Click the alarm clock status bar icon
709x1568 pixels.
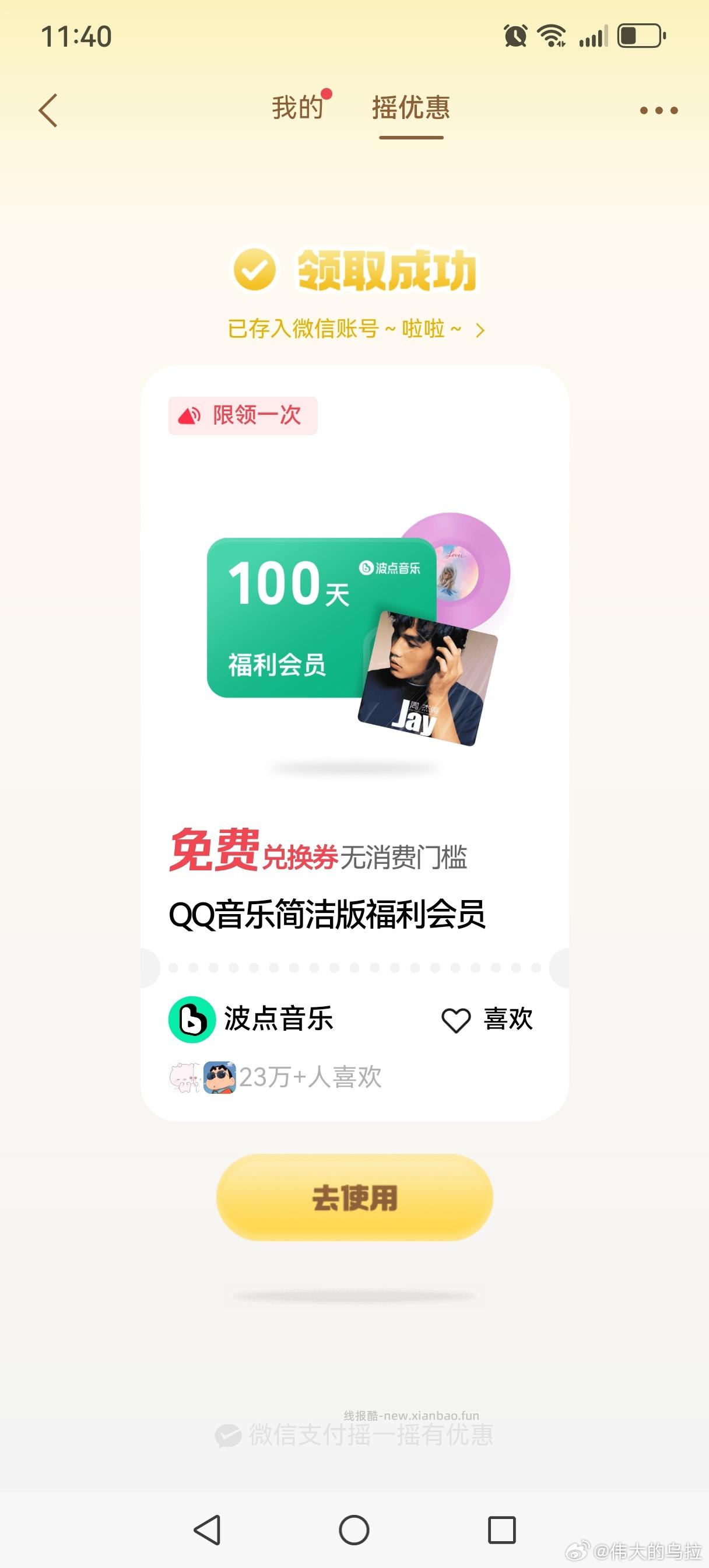click(x=514, y=37)
